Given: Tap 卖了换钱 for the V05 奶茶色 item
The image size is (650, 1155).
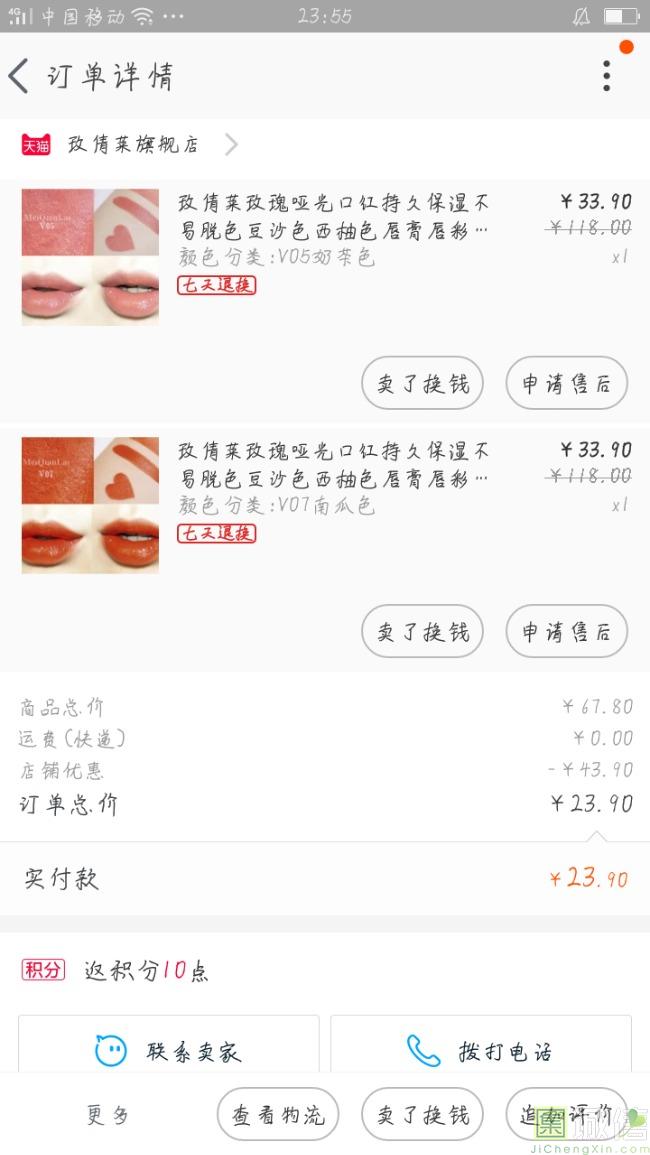Looking at the screenshot, I should [x=423, y=383].
